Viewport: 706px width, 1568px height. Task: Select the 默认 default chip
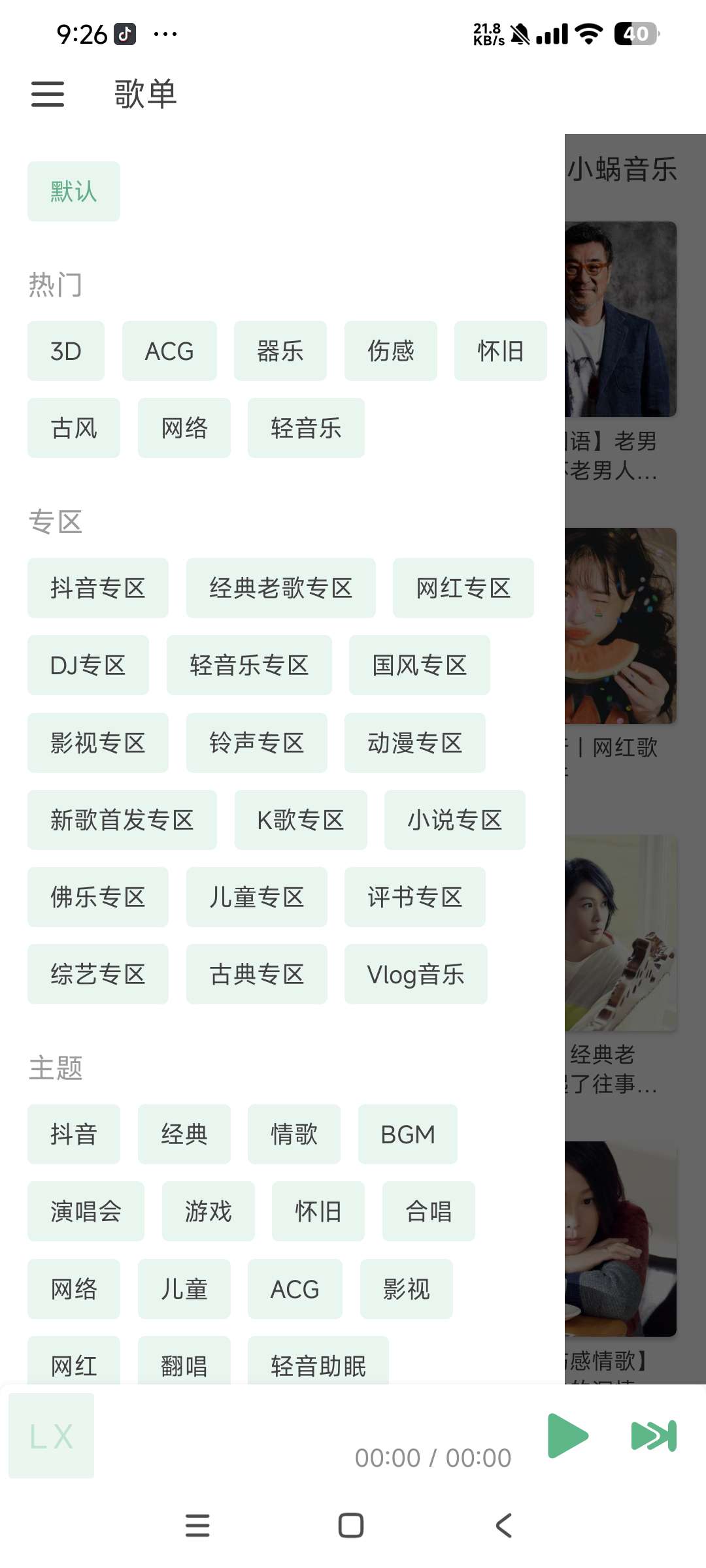coord(74,191)
